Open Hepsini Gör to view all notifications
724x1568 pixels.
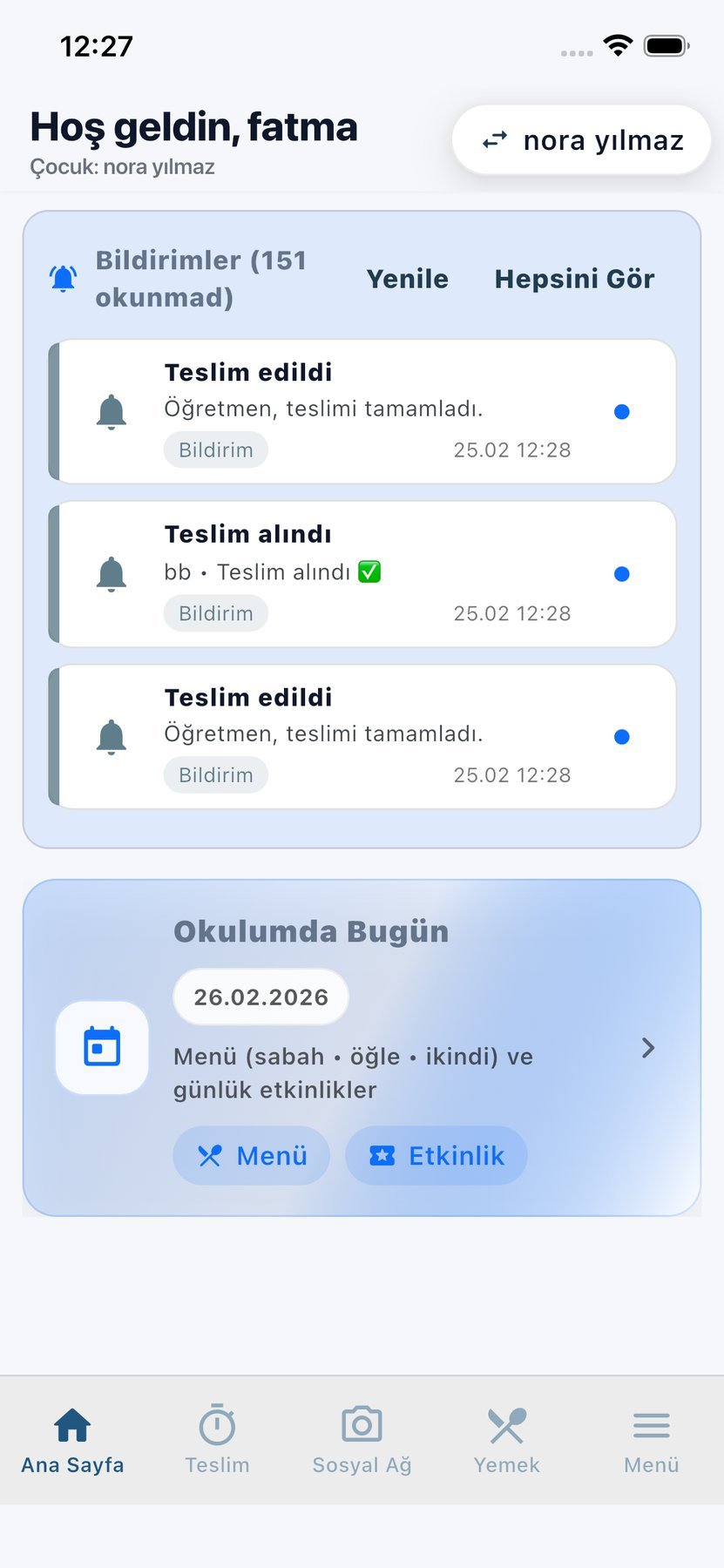[575, 279]
